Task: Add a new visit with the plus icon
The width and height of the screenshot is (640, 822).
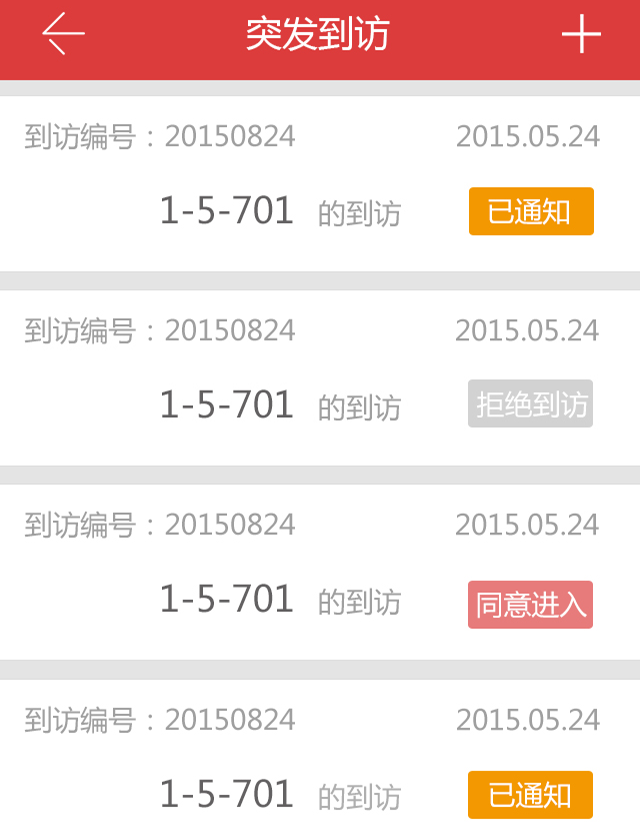Action: pyautogui.click(x=581, y=35)
